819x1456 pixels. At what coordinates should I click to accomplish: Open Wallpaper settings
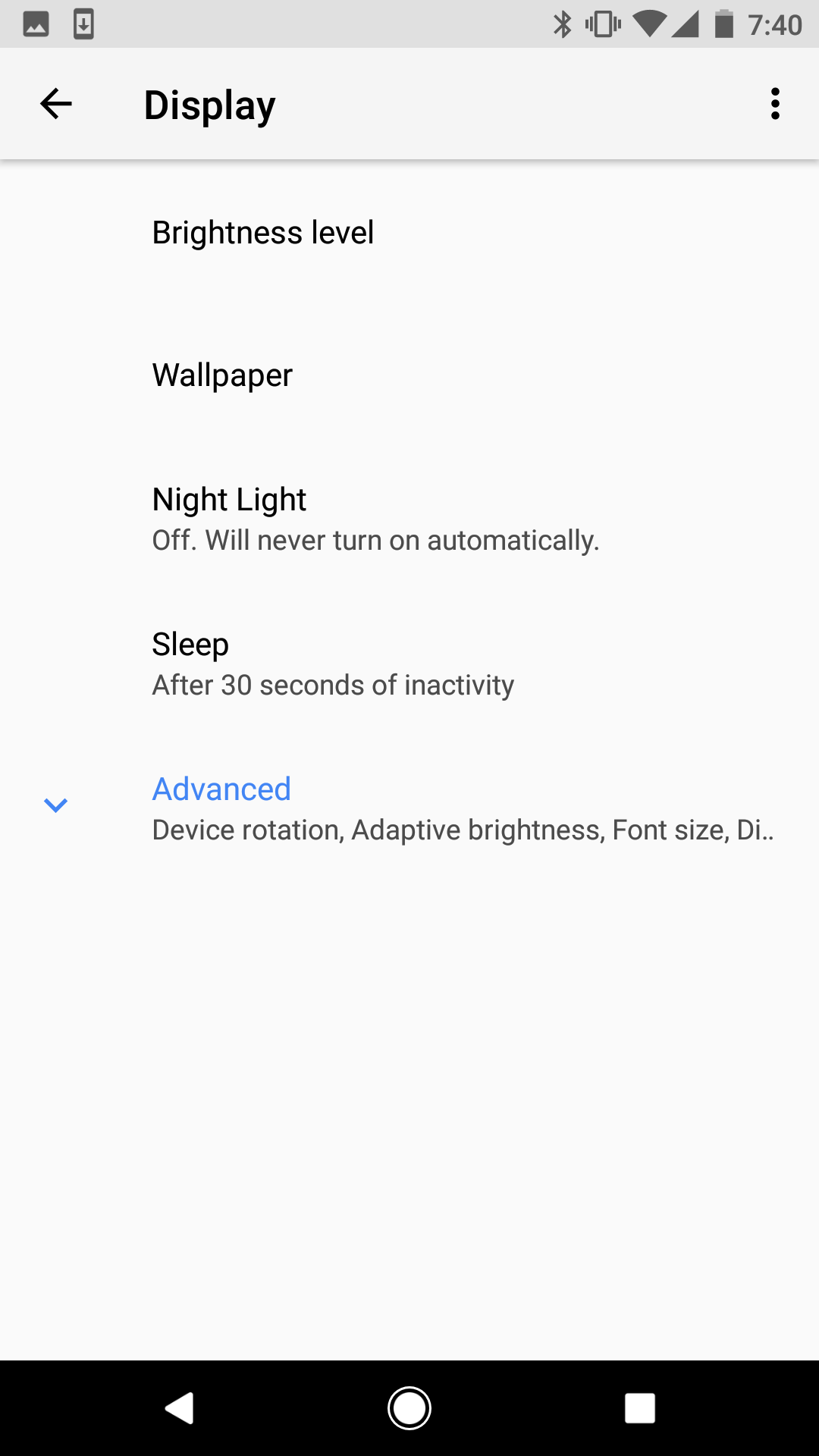[x=409, y=375]
